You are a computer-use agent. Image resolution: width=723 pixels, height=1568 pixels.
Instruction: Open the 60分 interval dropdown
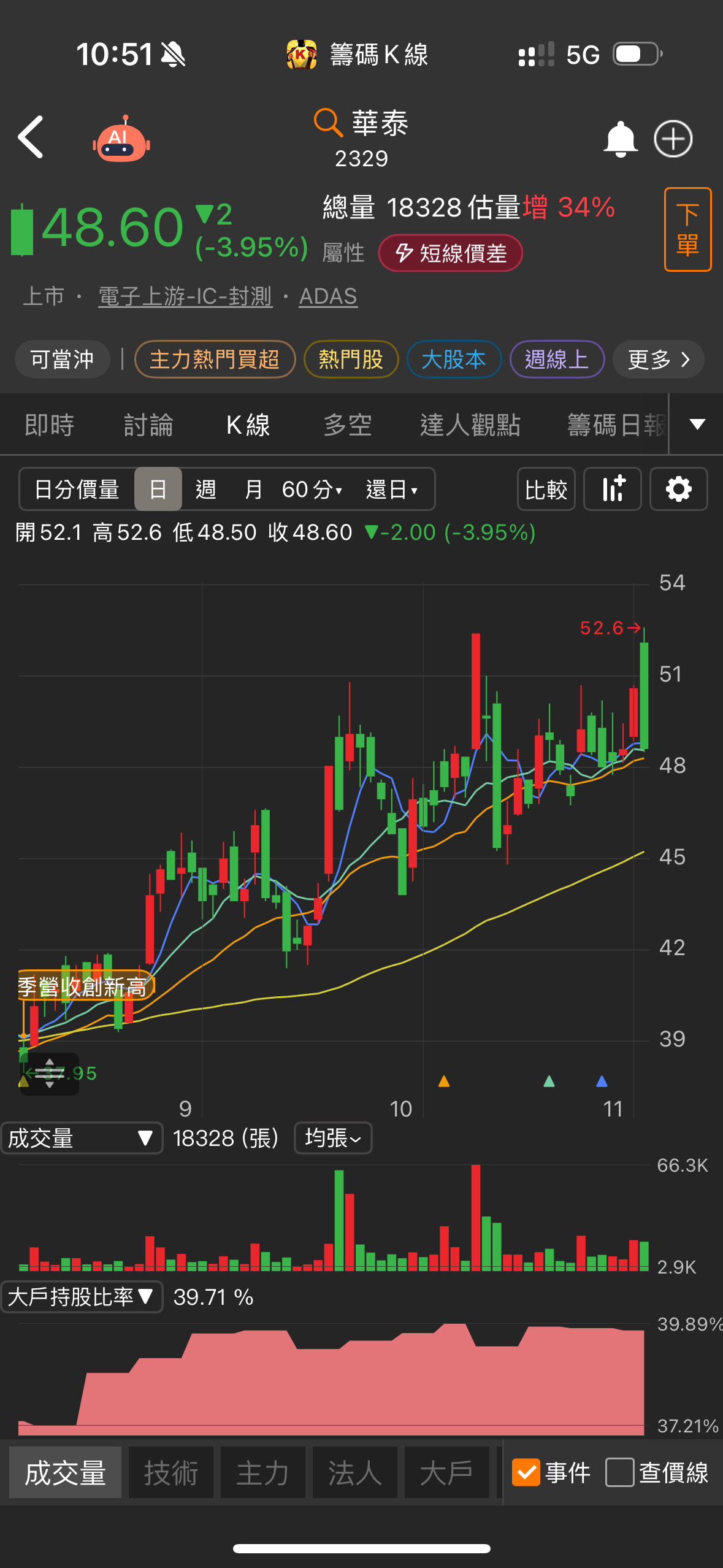(312, 490)
